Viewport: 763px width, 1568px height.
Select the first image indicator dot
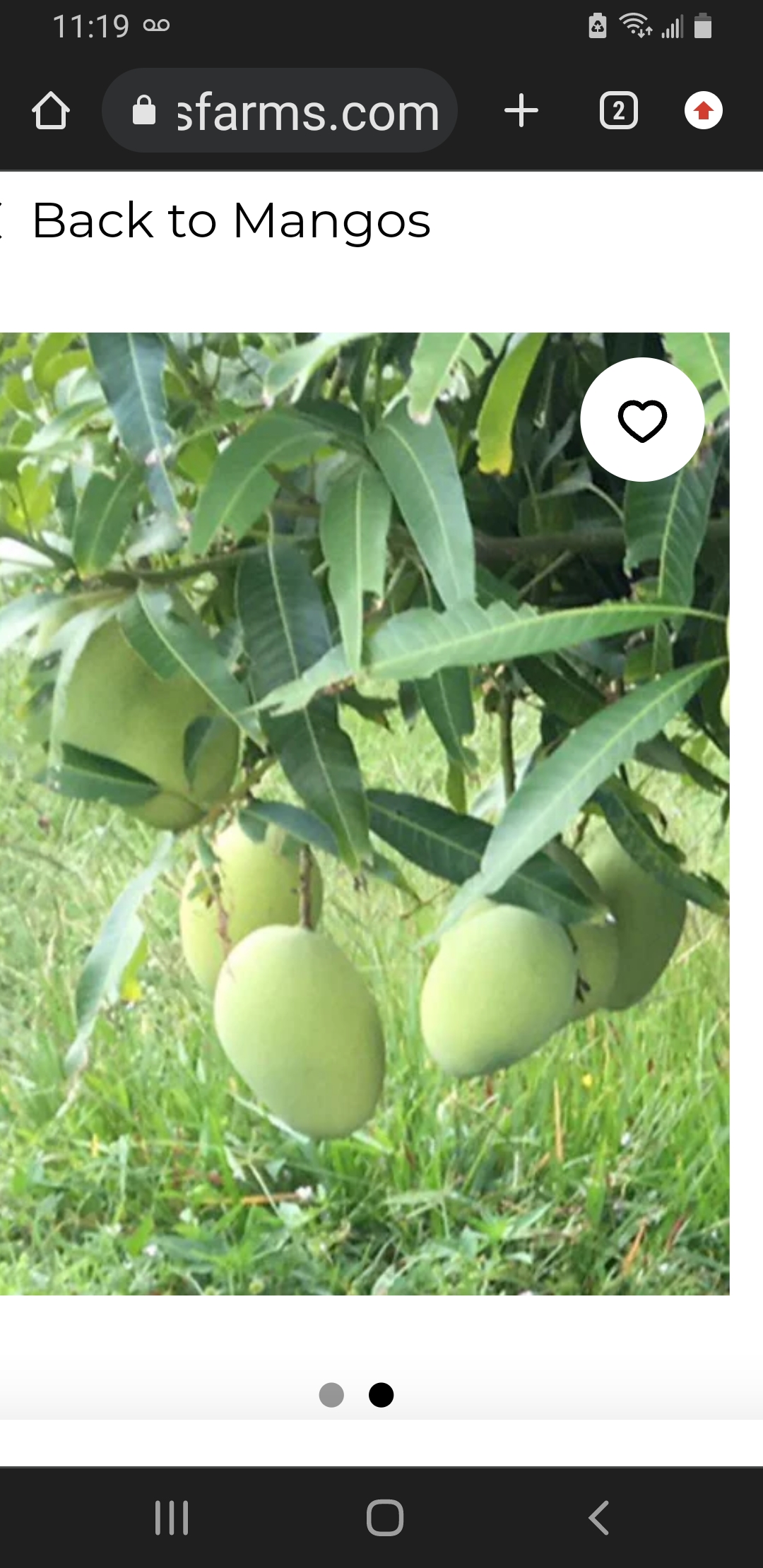331,1394
